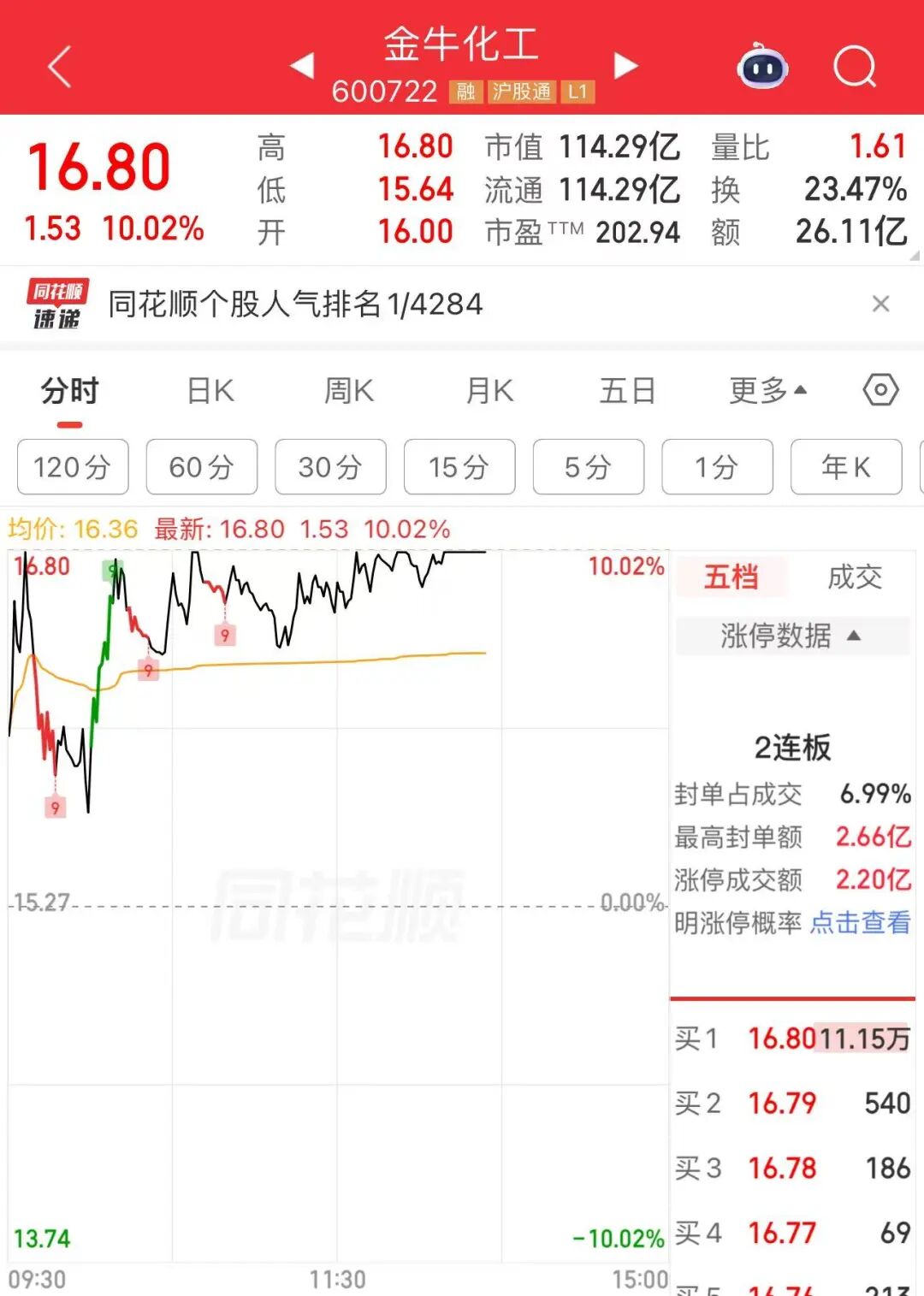Collapse the 涨停数据 section
The image size is (924, 1296).
[x=792, y=636]
